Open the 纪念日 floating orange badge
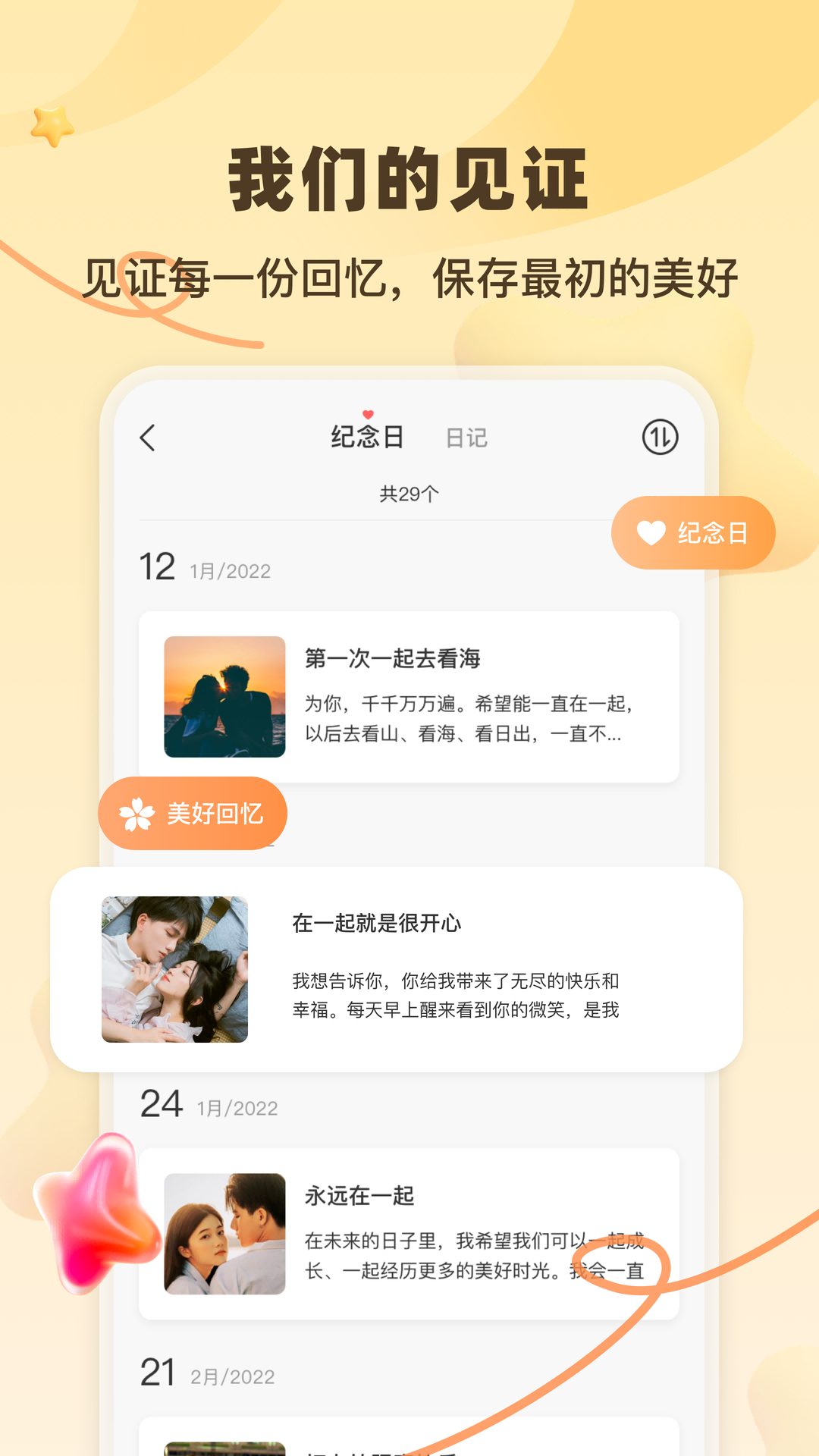819x1456 pixels. (x=692, y=533)
